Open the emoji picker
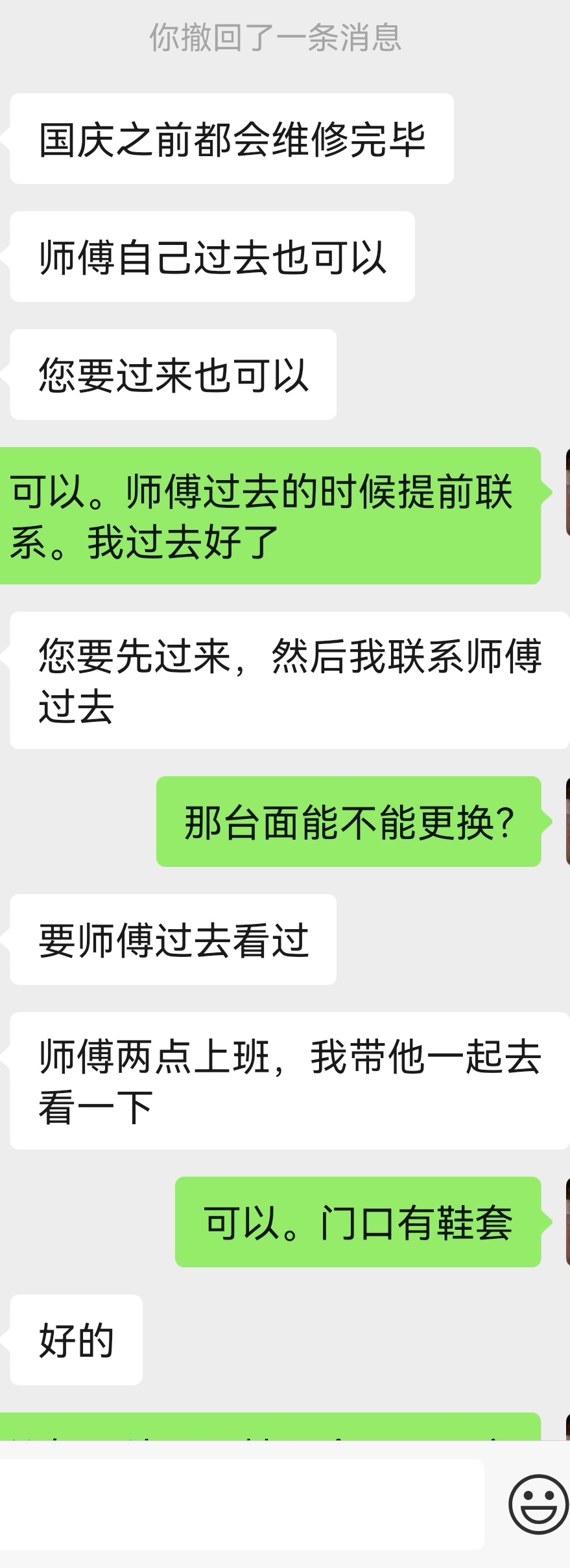Image resolution: width=570 pixels, height=1568 pixels. pos(538,1505)
